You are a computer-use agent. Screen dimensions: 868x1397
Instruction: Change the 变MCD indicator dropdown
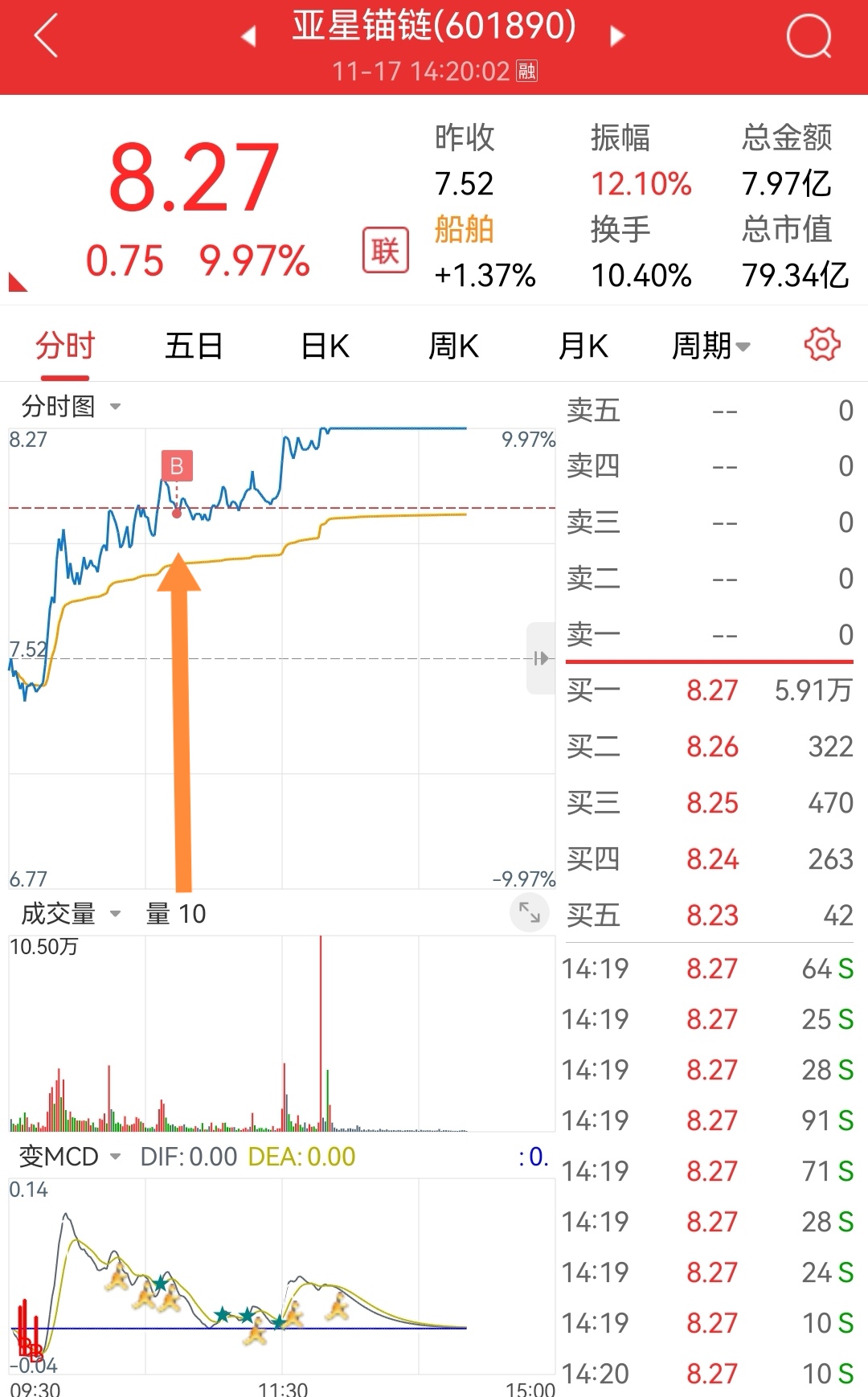pyautogui.click(x=71, y=1157)
